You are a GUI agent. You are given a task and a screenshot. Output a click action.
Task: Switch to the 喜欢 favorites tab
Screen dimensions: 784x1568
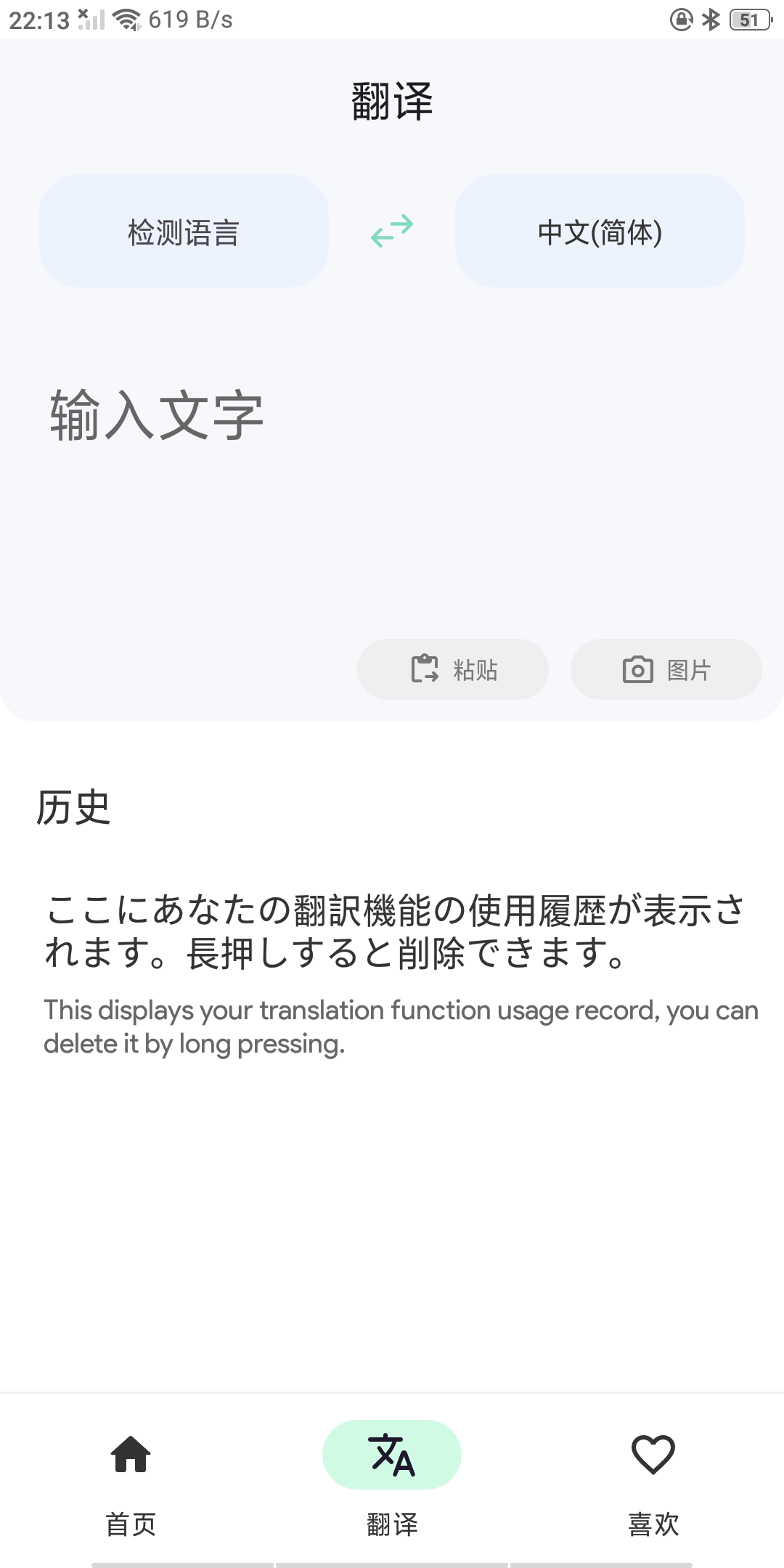point(653,1481)
